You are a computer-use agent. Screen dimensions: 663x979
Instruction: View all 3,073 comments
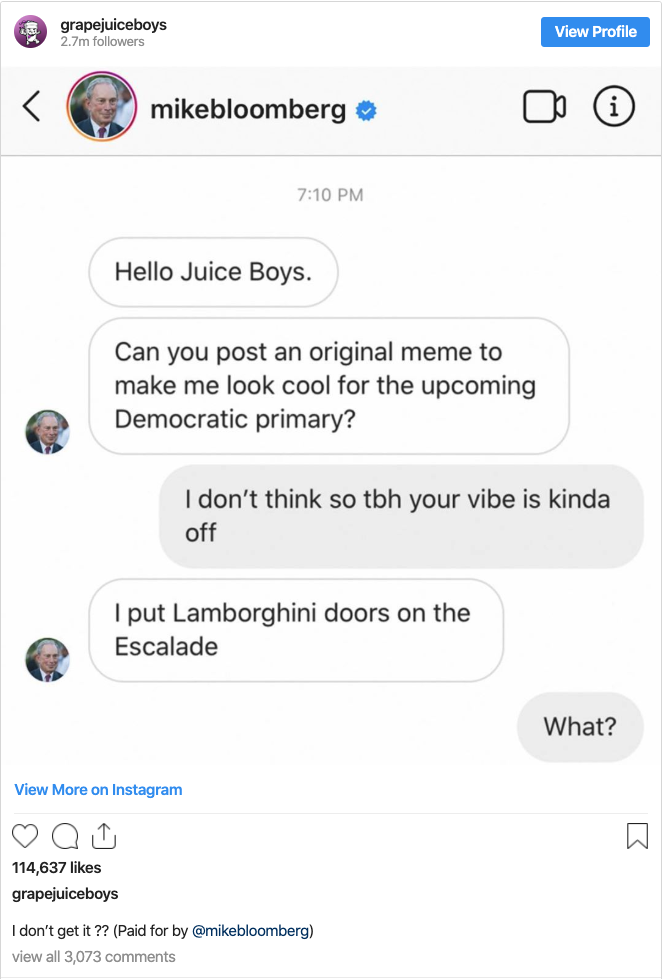point(93,957)
